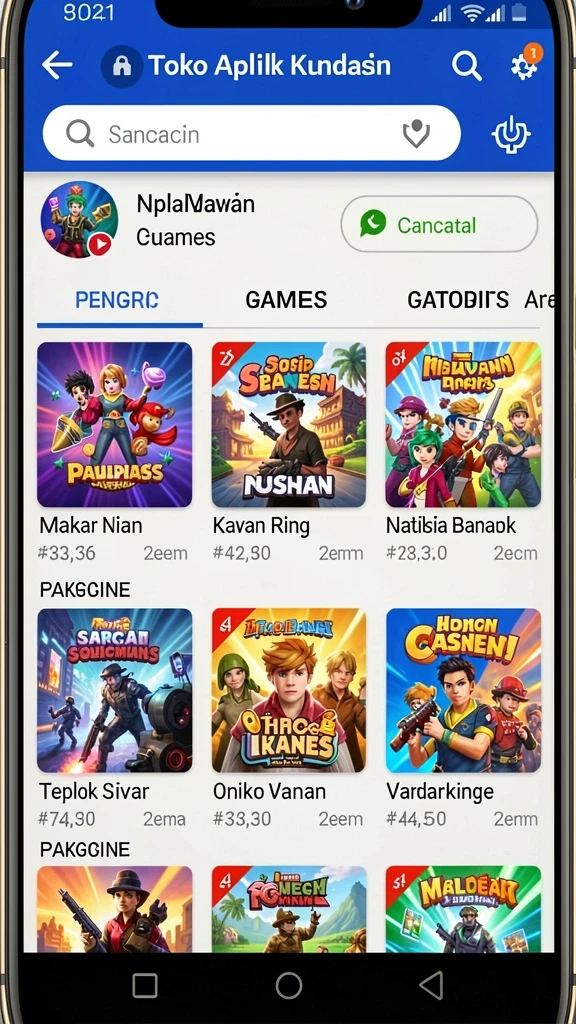576x1024 pixels.
Task: Tap the system home button
Action: pyautogui.click(x=289, y=985)
